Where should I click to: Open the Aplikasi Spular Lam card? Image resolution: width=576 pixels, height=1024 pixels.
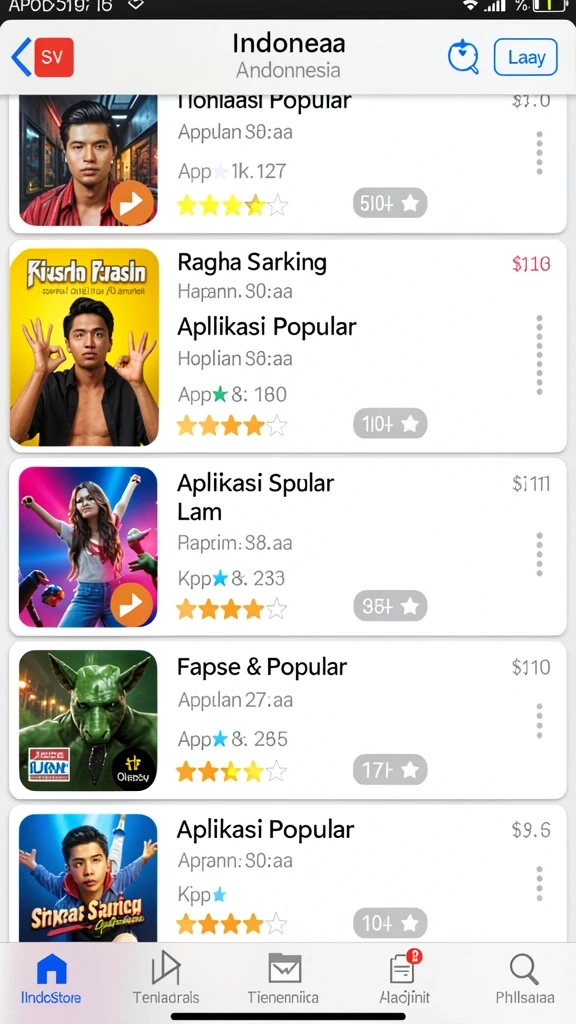coord(287,547)
